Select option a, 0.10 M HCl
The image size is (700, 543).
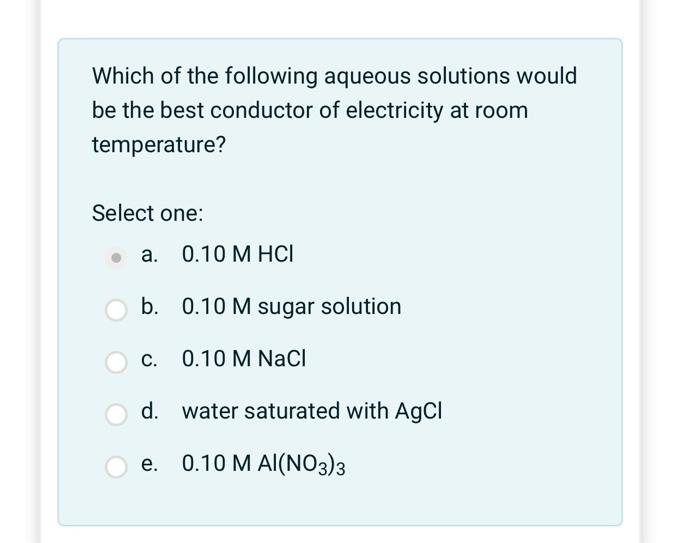click(x=117, y=258)
